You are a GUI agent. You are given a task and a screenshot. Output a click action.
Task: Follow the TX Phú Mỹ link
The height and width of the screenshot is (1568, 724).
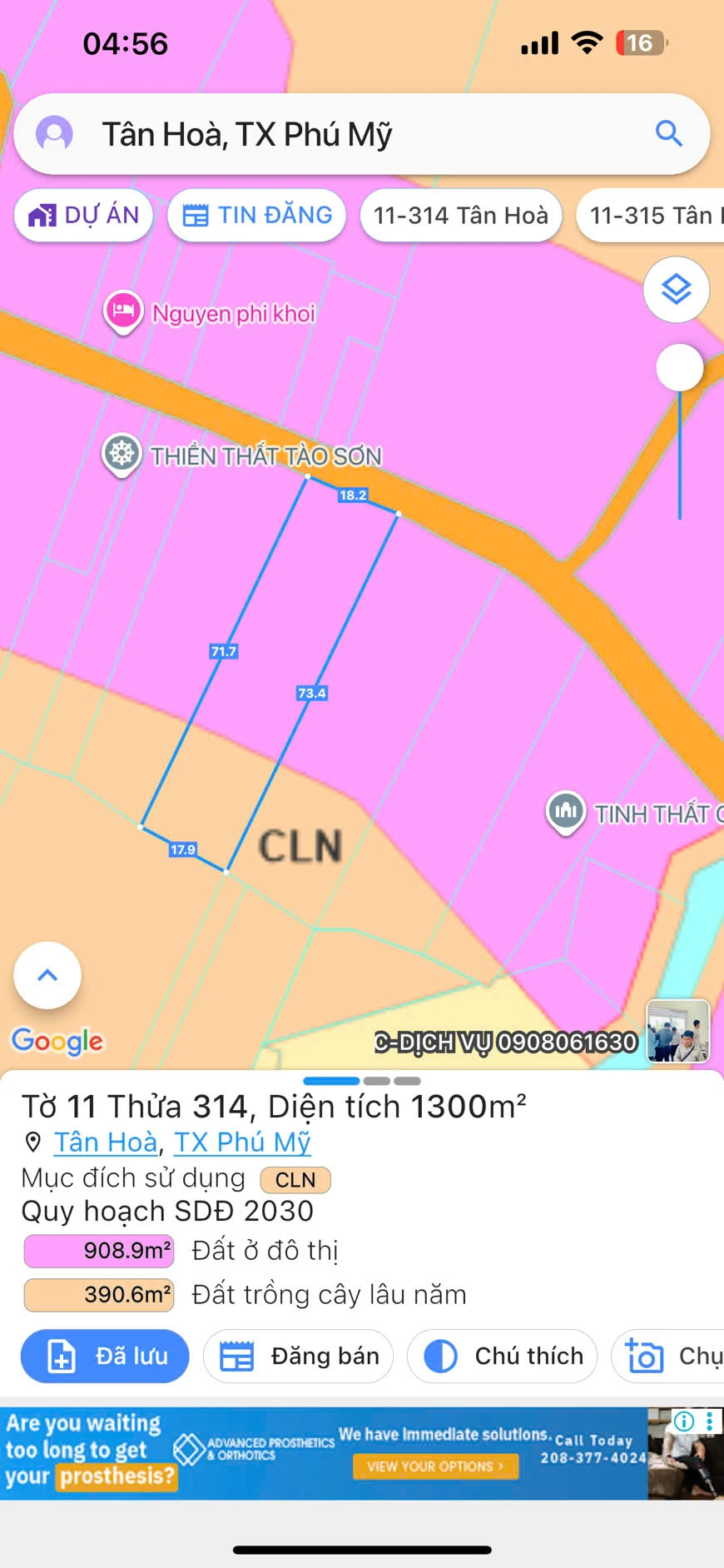[x=242, y=1142]
